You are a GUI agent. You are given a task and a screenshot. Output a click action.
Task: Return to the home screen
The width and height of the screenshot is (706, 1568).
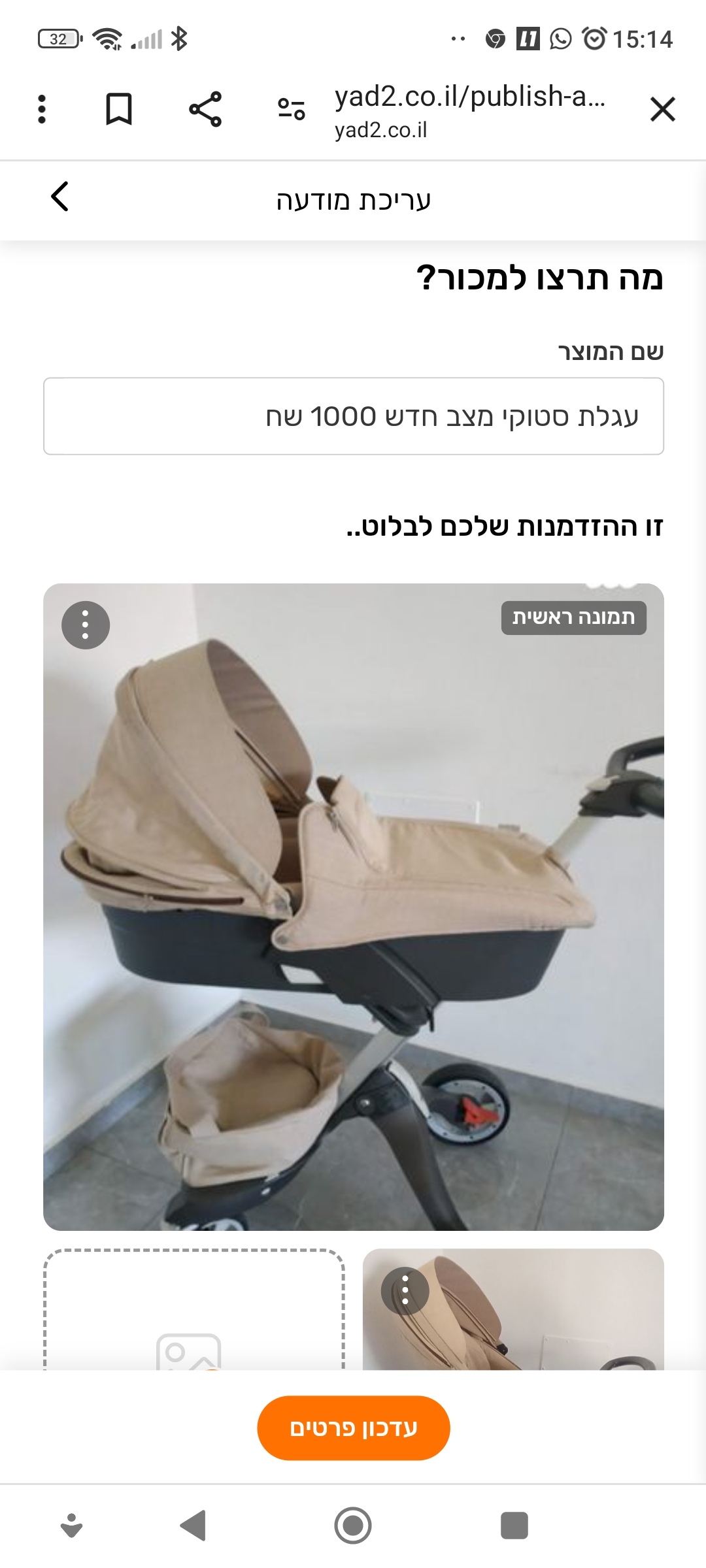pyautogui.click(x=353, y=1526)
